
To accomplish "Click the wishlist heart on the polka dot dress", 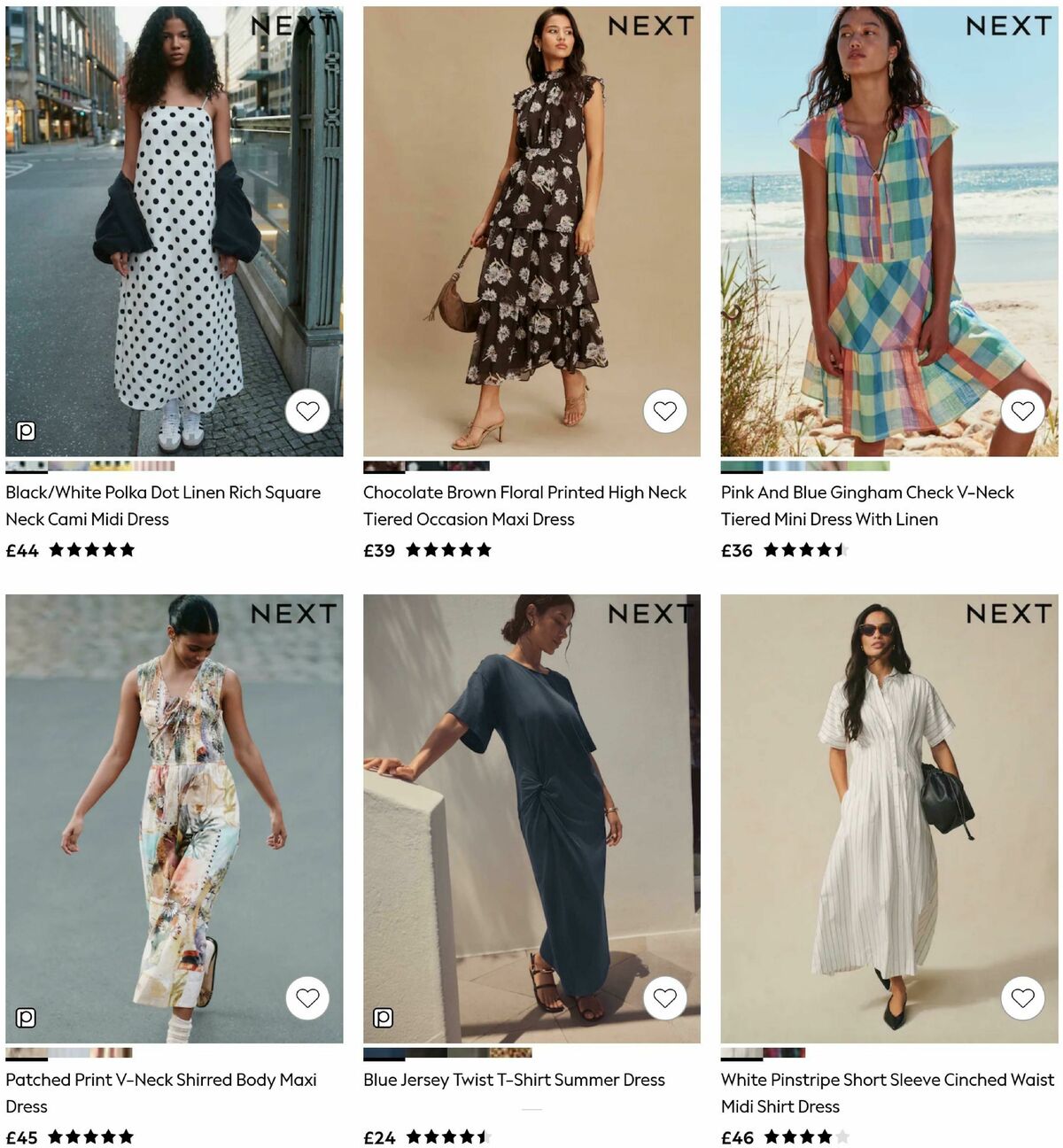I will point(306,412).
